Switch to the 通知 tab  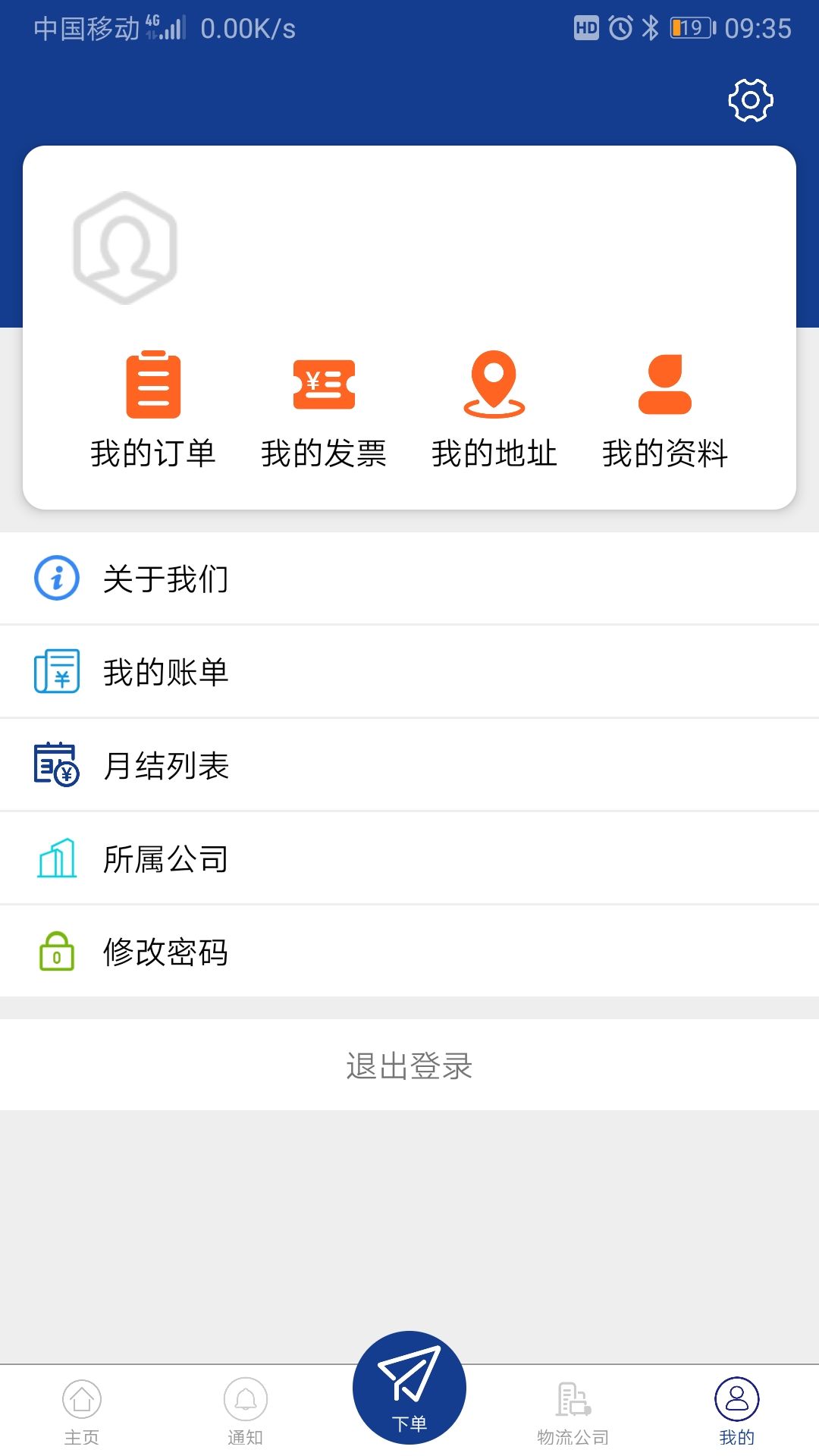246,1410
